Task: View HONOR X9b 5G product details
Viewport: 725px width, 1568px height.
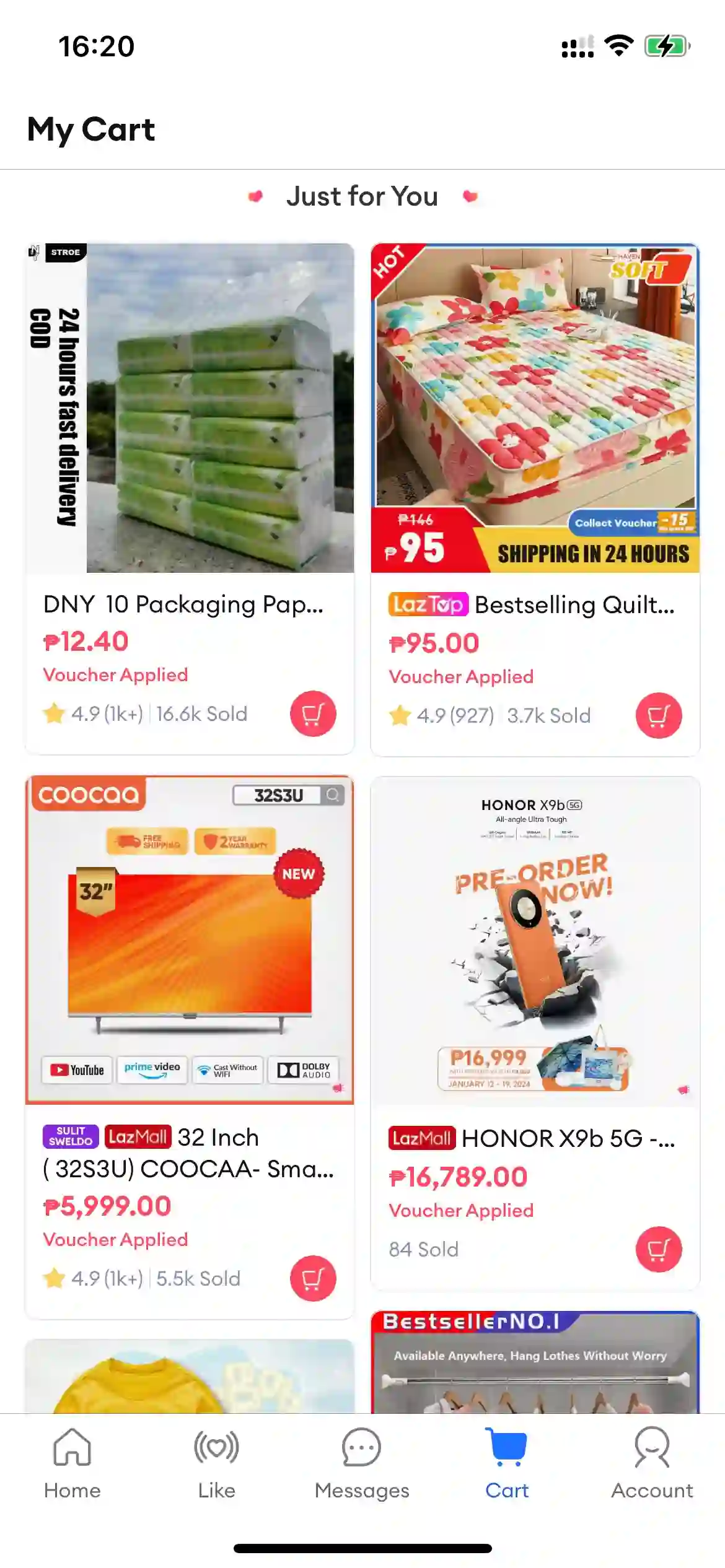Action: pos(535,941)
